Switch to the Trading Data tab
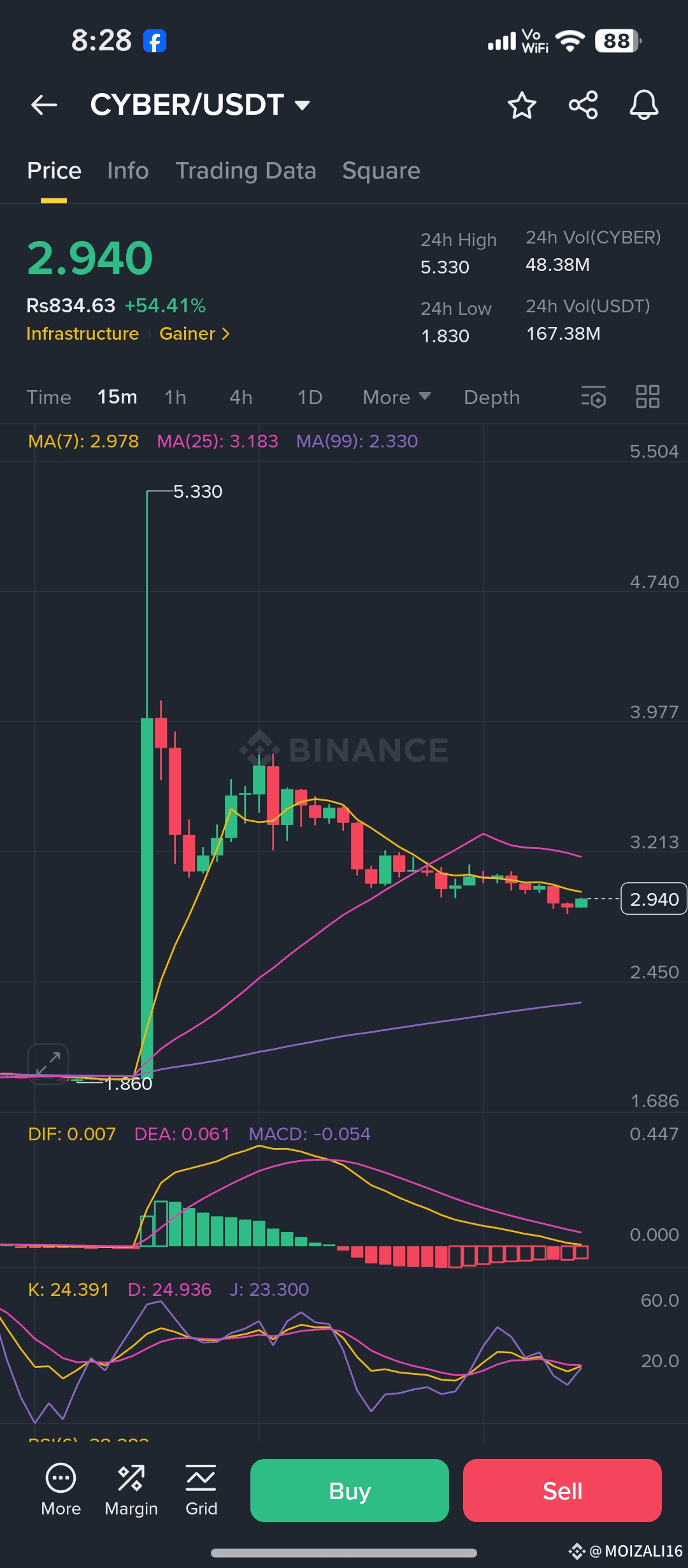Image resolution: width=688 pixels, height=1568 pixels. pos(246,171)
